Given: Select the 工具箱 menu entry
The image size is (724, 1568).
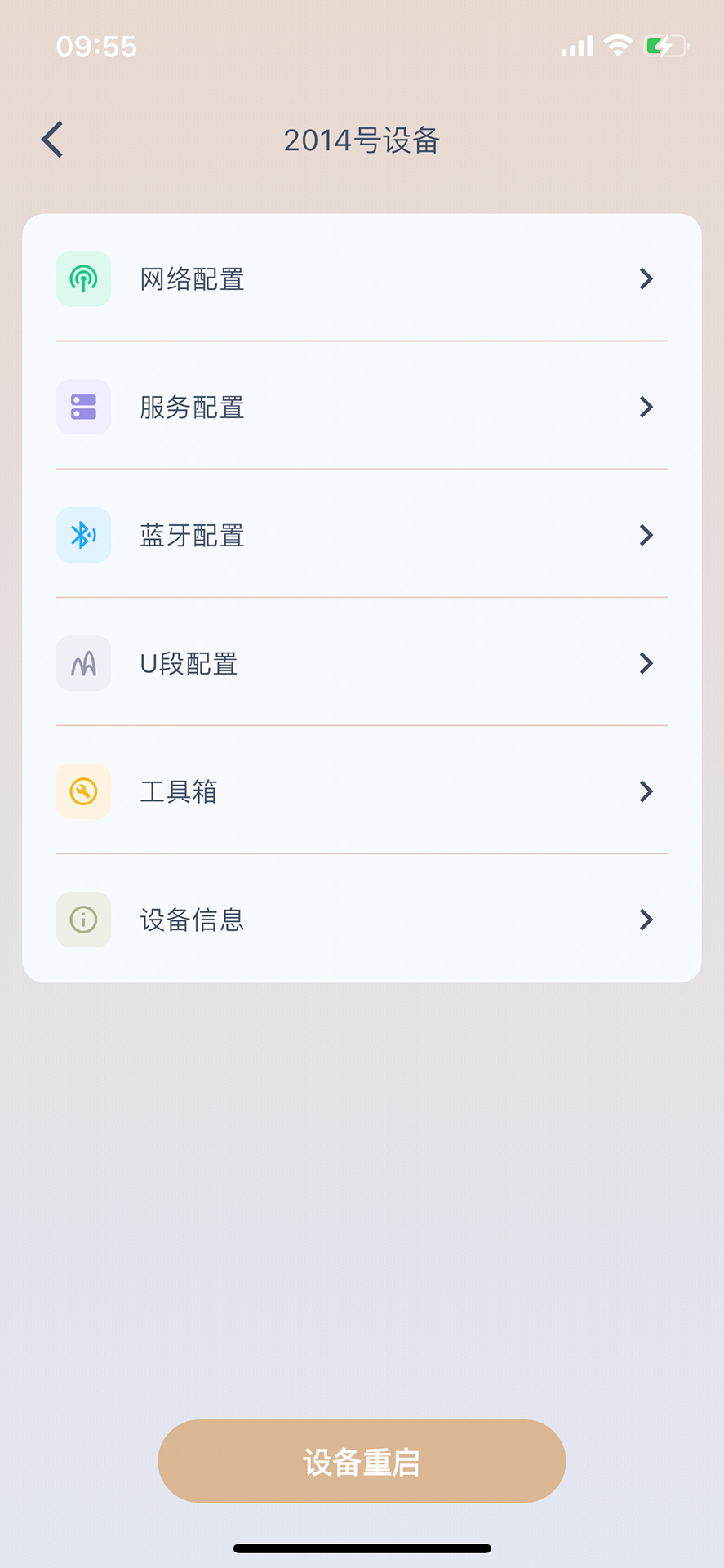Looking at the screenshot, I should coord(362,791).
